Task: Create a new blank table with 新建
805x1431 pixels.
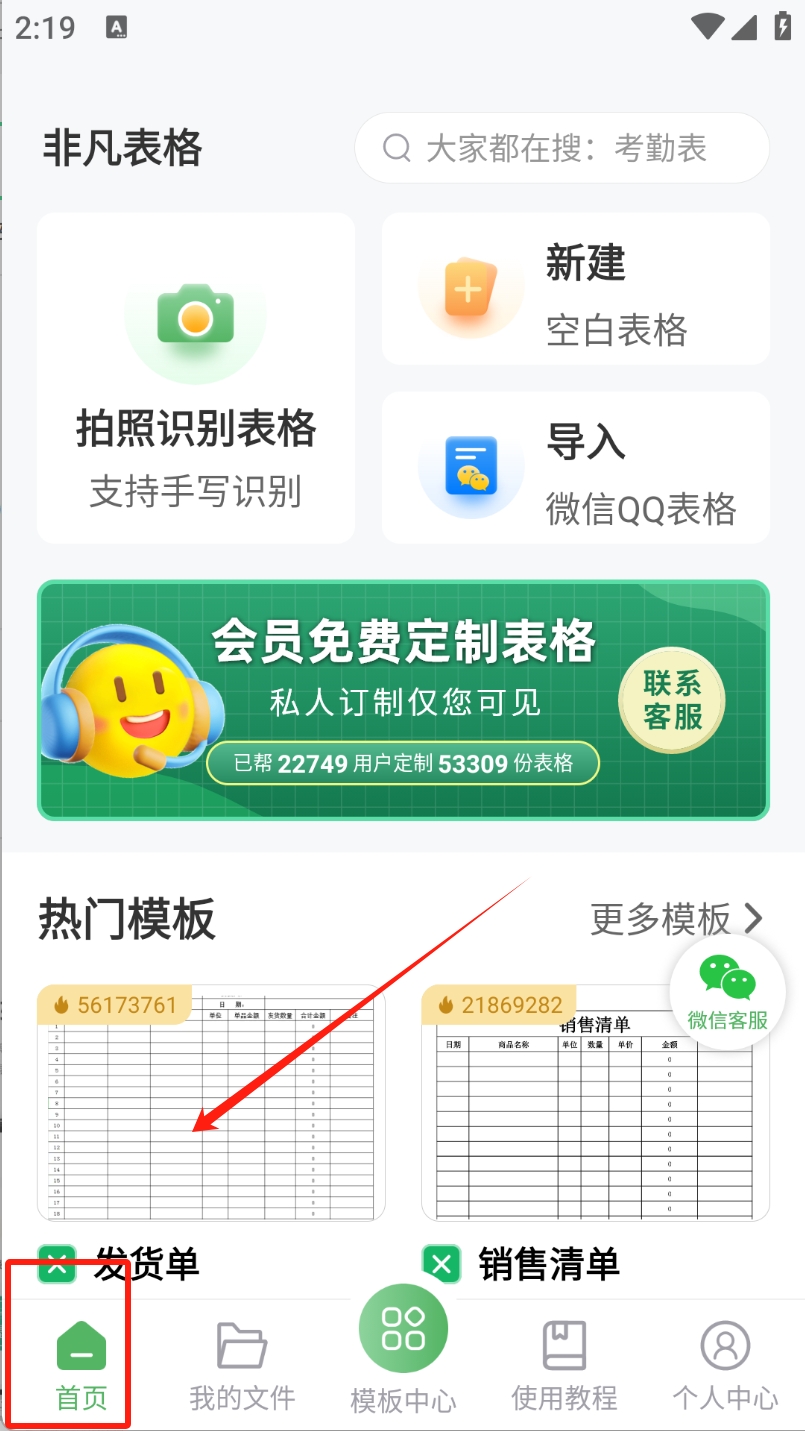Action: click(x=575, y=289)
